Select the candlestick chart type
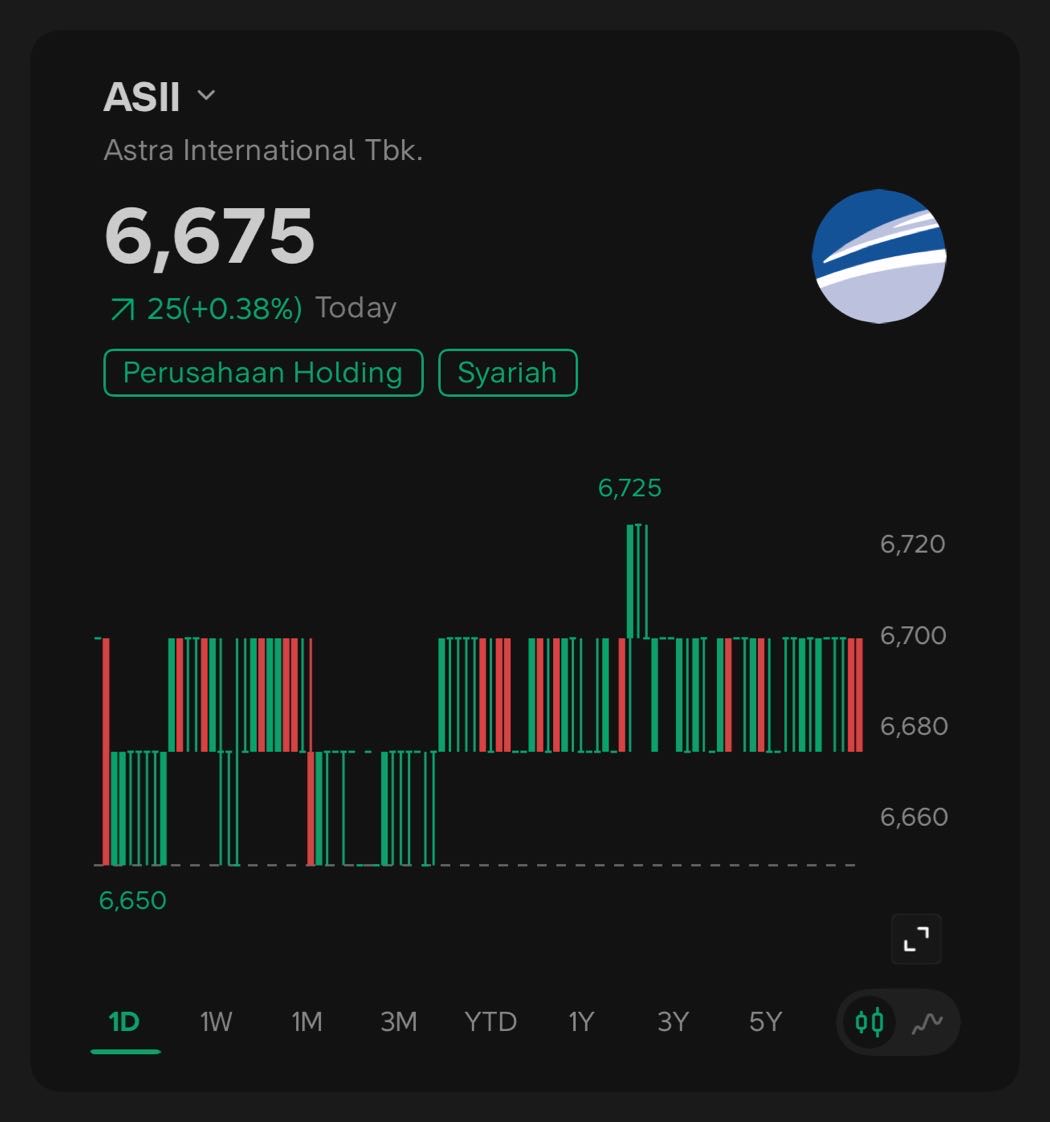Image resolution: width=1050 pixels, height=1122 pixels. coord(869,1022)
